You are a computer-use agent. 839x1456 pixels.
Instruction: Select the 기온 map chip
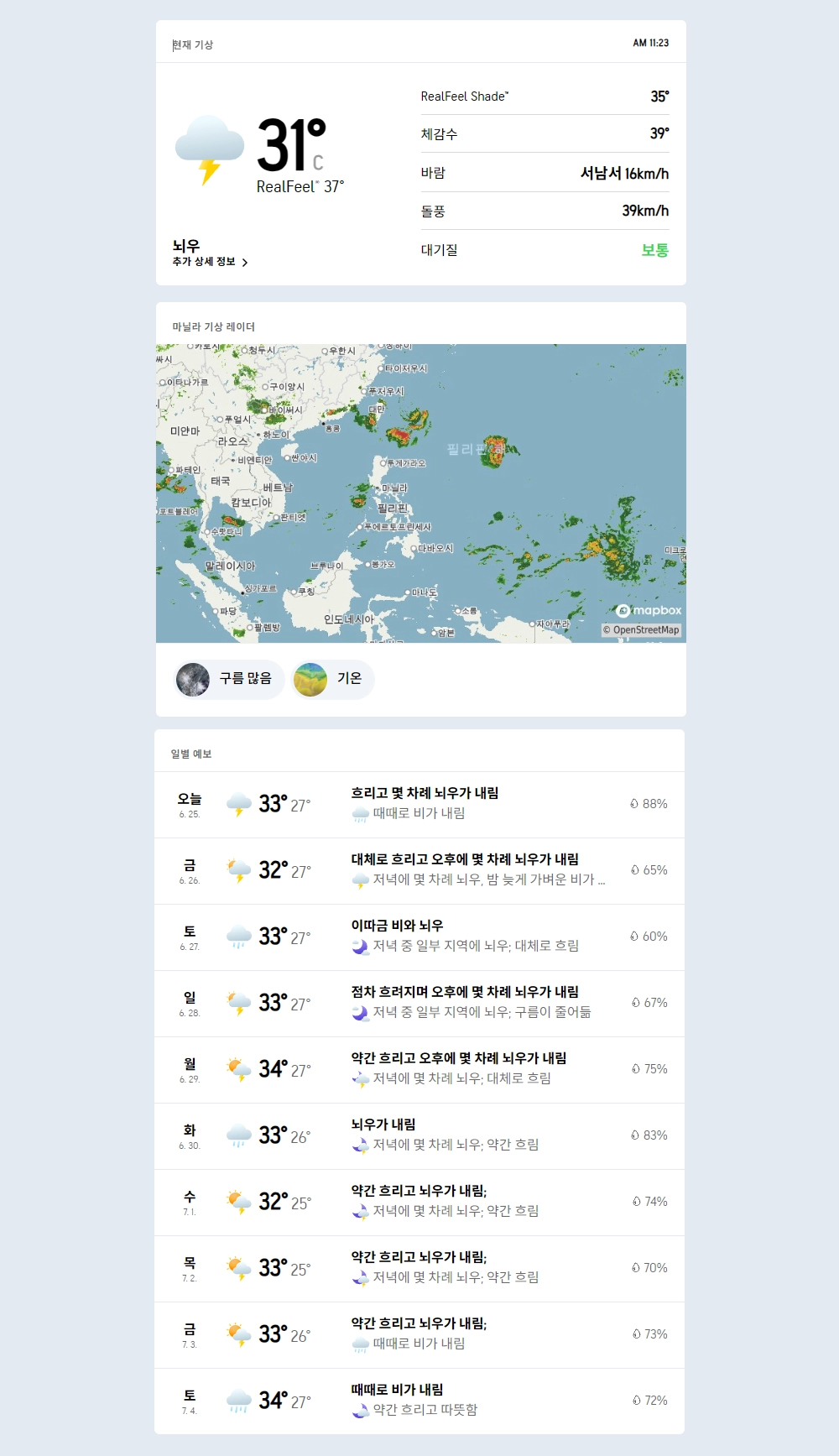[x=333, y=679]
